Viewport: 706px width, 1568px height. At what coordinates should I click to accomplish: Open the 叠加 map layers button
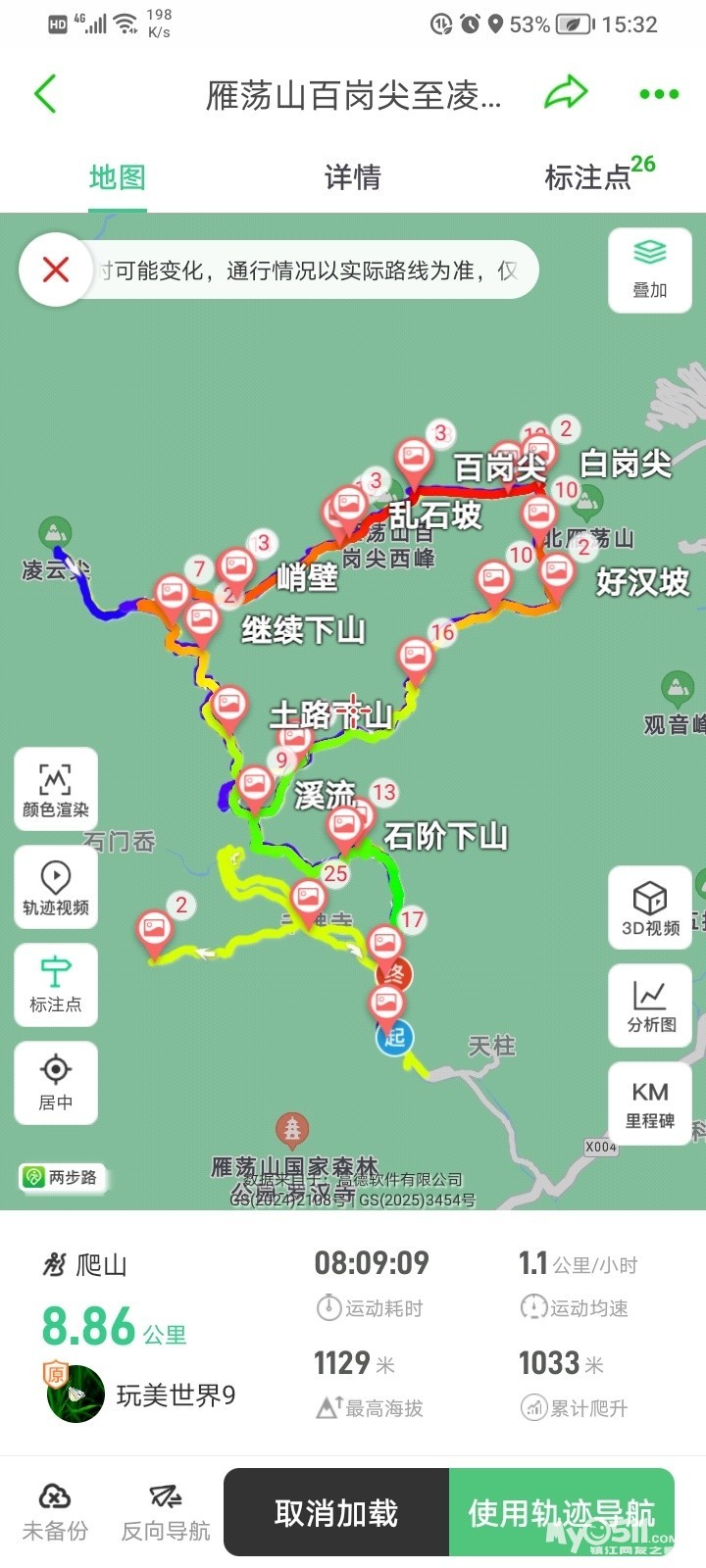(649, 269)
